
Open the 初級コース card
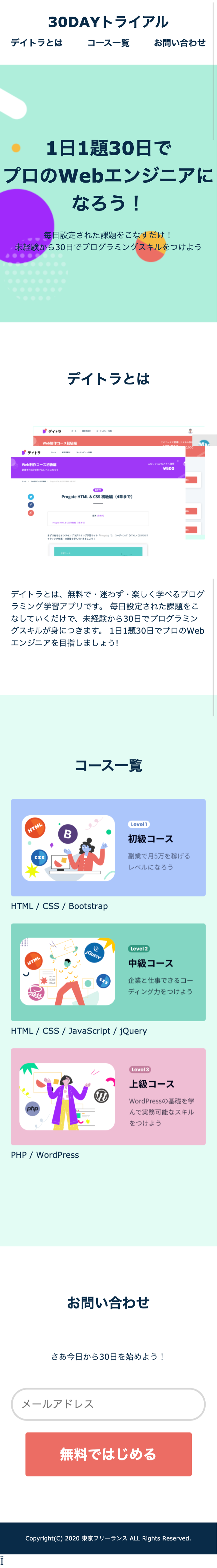coord(108,847)
